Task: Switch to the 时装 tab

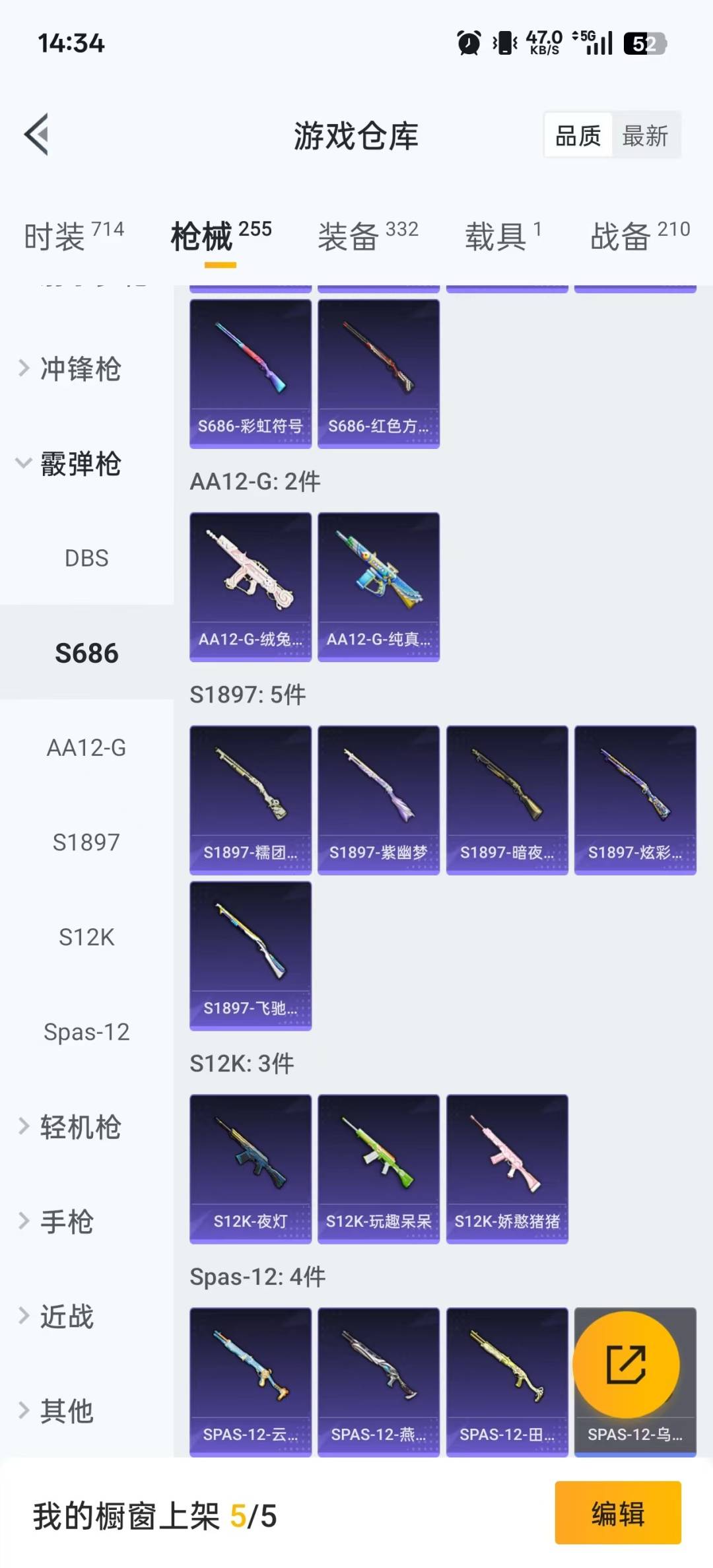Action: click(x=73, y=236)
